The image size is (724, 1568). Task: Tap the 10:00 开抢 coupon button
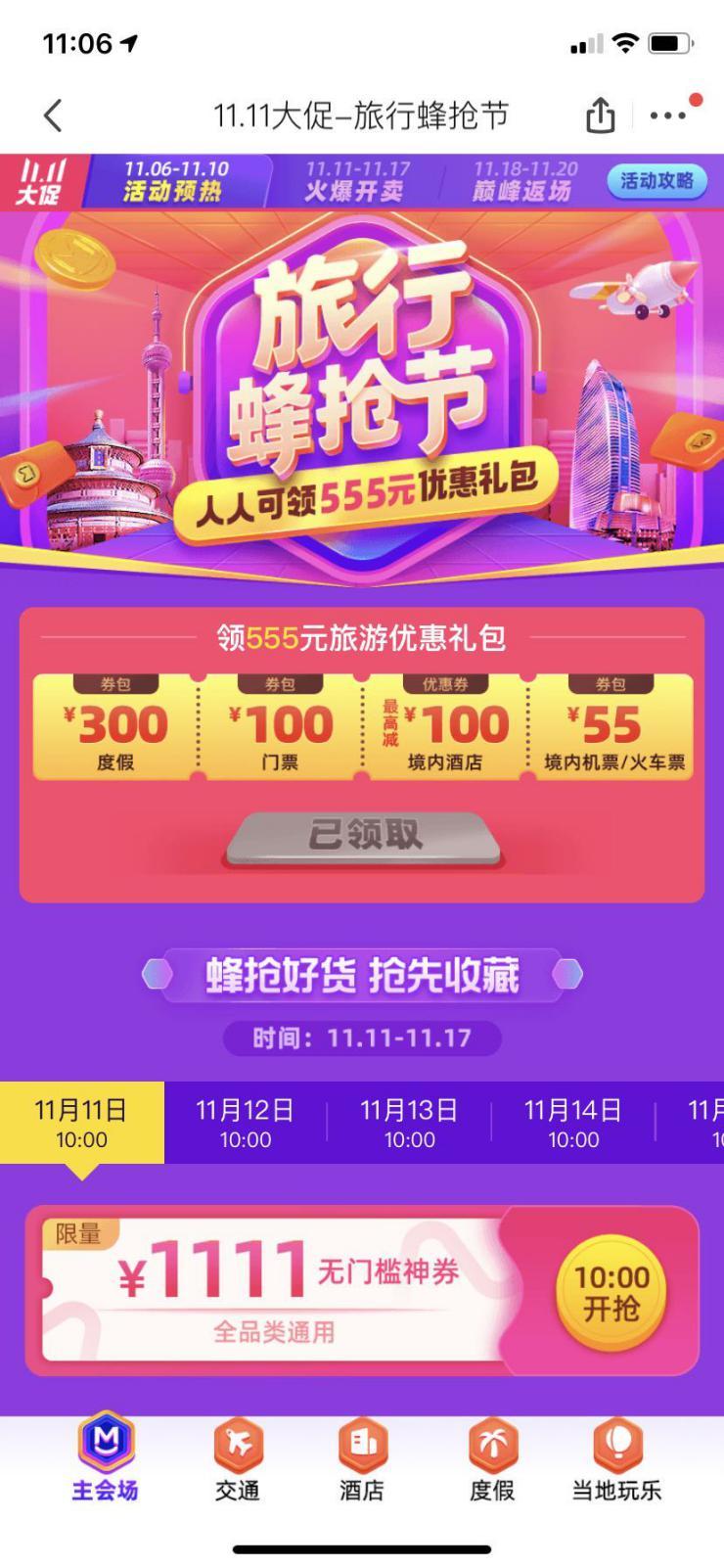click(611, 1292)
